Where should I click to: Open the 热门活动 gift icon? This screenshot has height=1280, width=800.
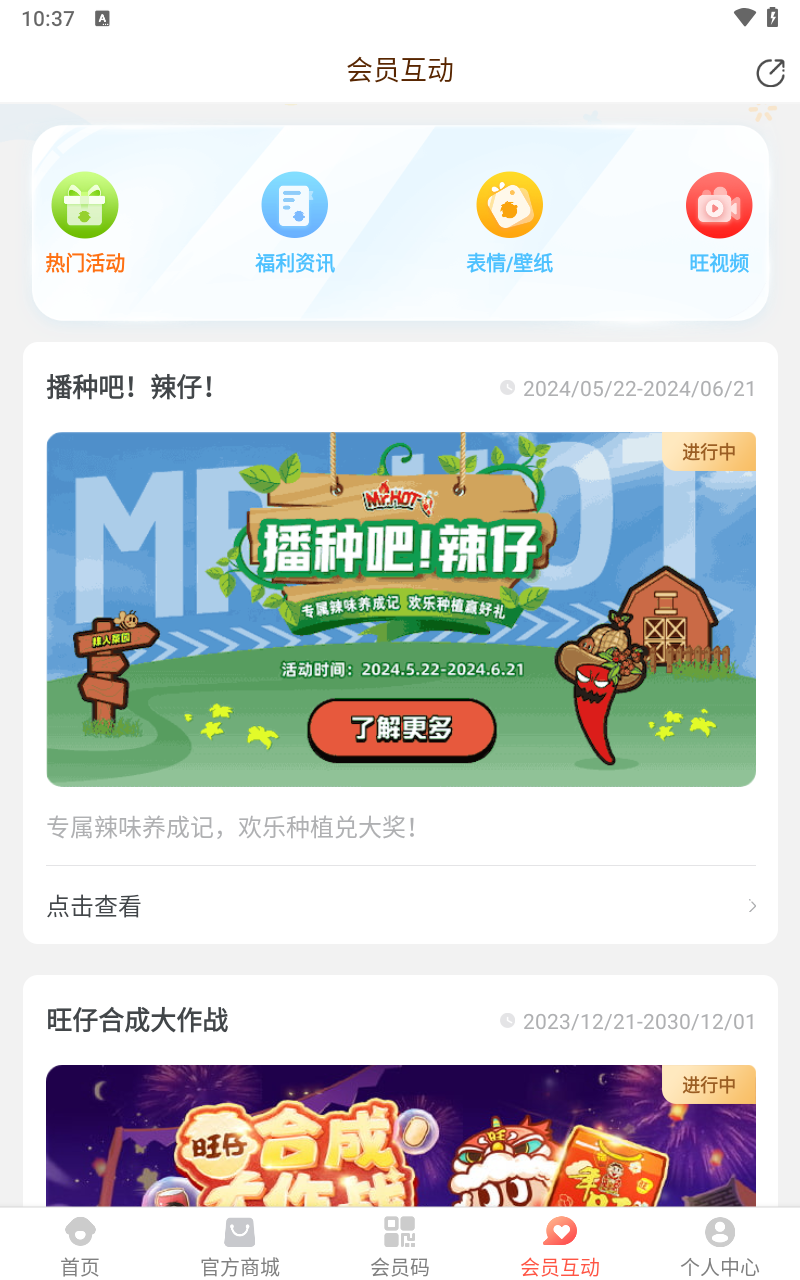(x=85, y=204)
